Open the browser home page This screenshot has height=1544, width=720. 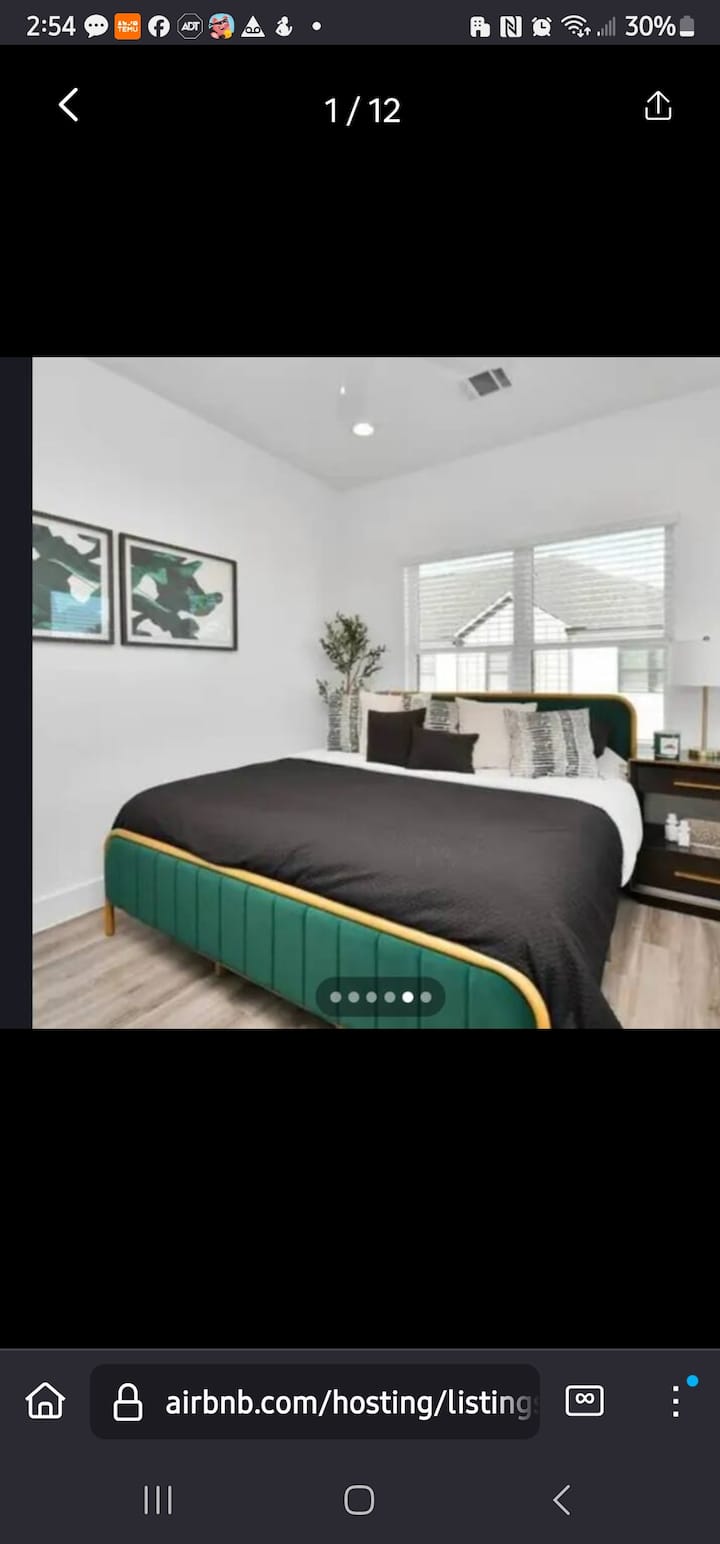coord(45,1401)
